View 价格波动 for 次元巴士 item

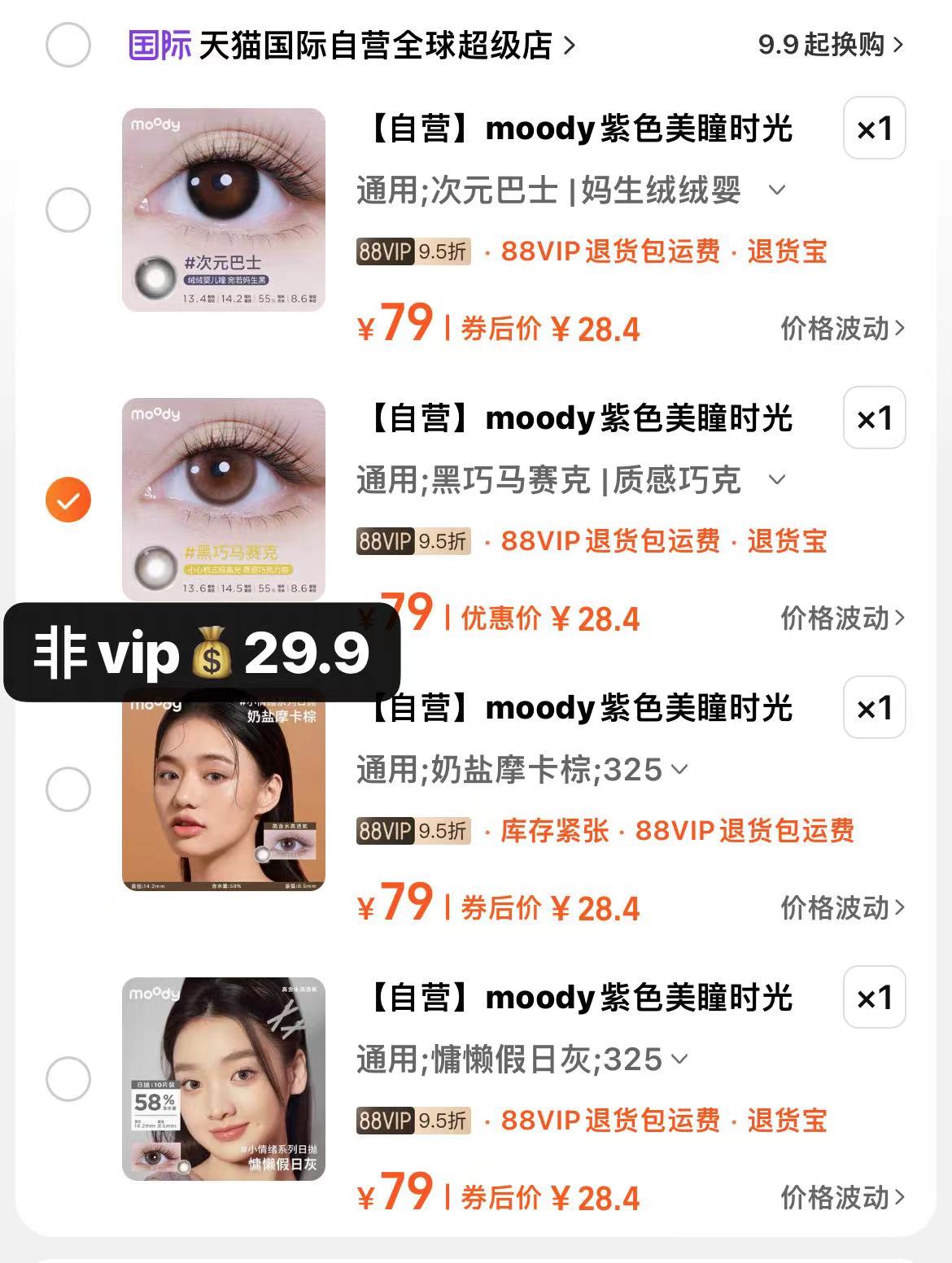[x=838, y=328]
